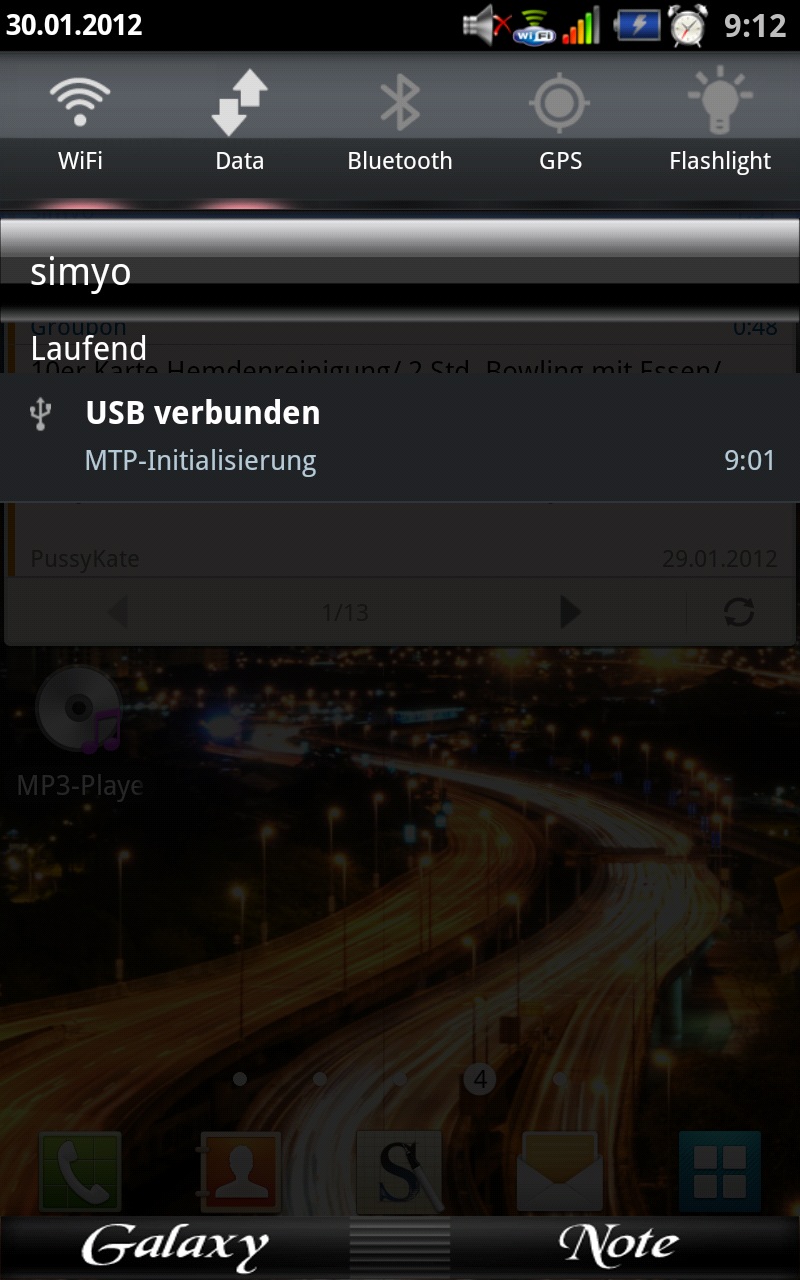Turn on Bluetooth

click(400, 124)
